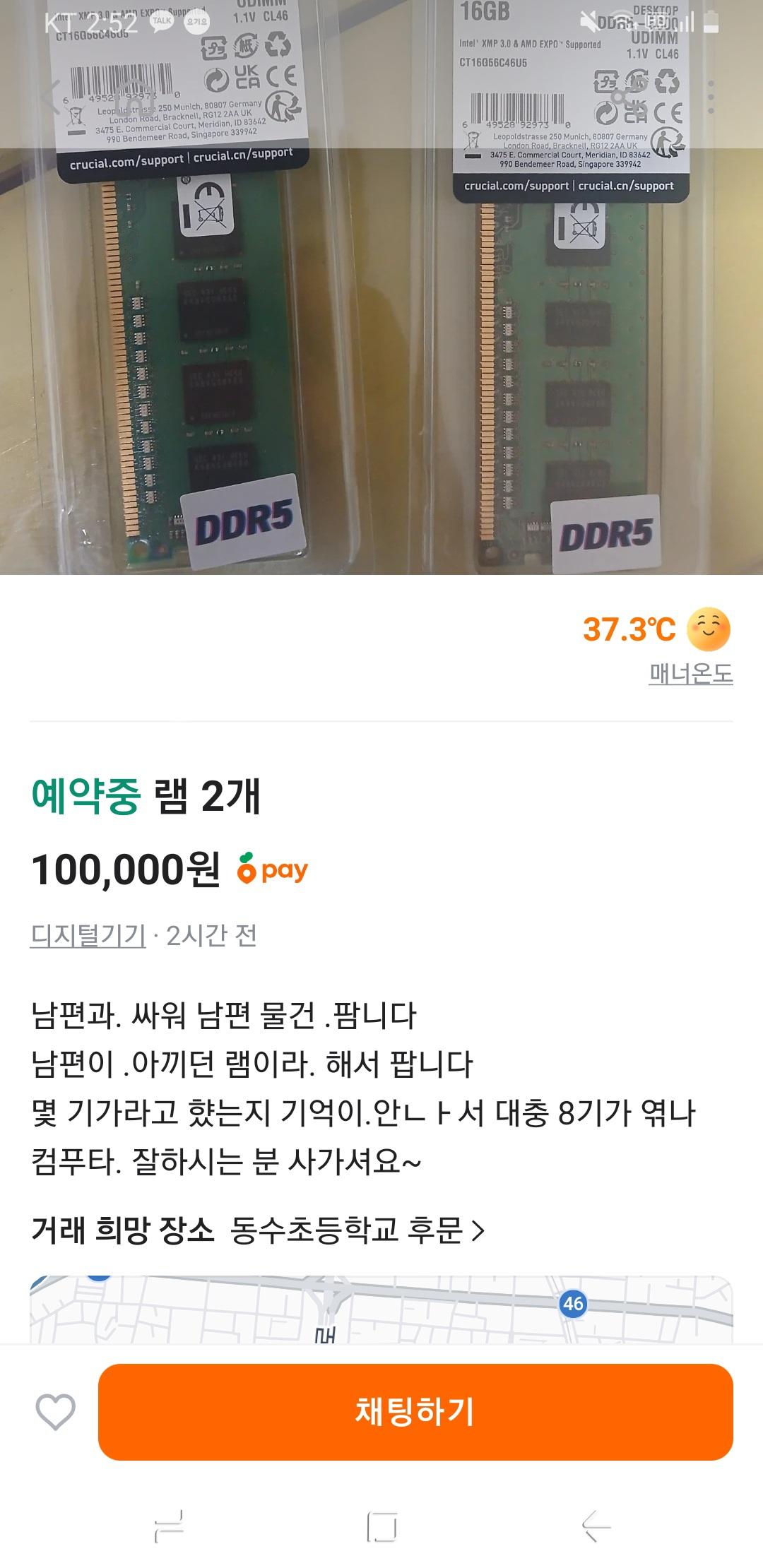Viewport: 763px width, 1568px height.
Task: Open the three-dot more options menu
Action: tap(710, 97)
